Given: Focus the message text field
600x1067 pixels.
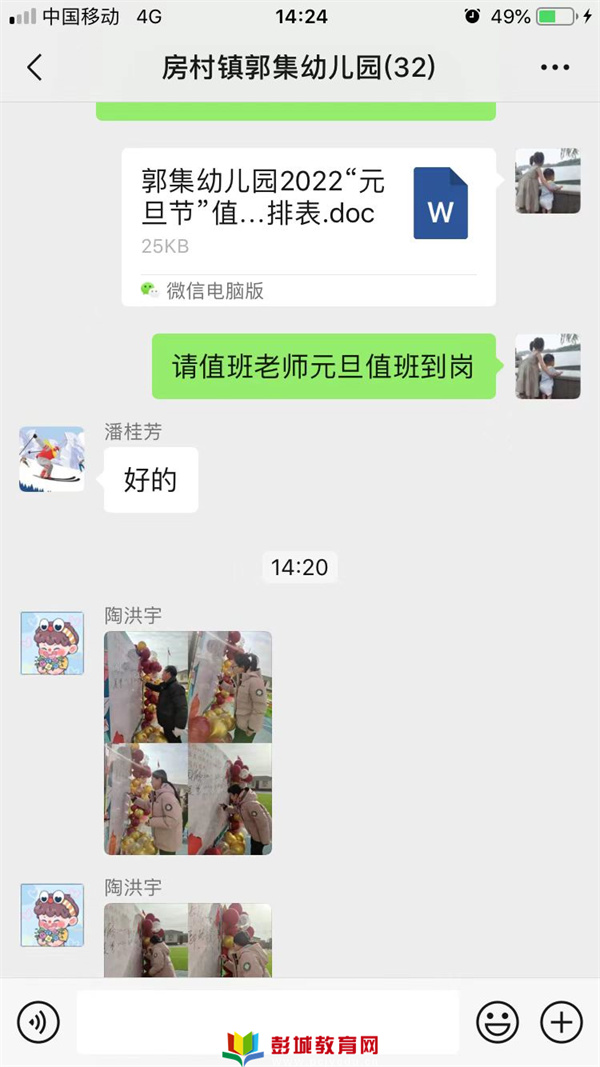Looking at the screenshot, I should (x=267, y=1020).
